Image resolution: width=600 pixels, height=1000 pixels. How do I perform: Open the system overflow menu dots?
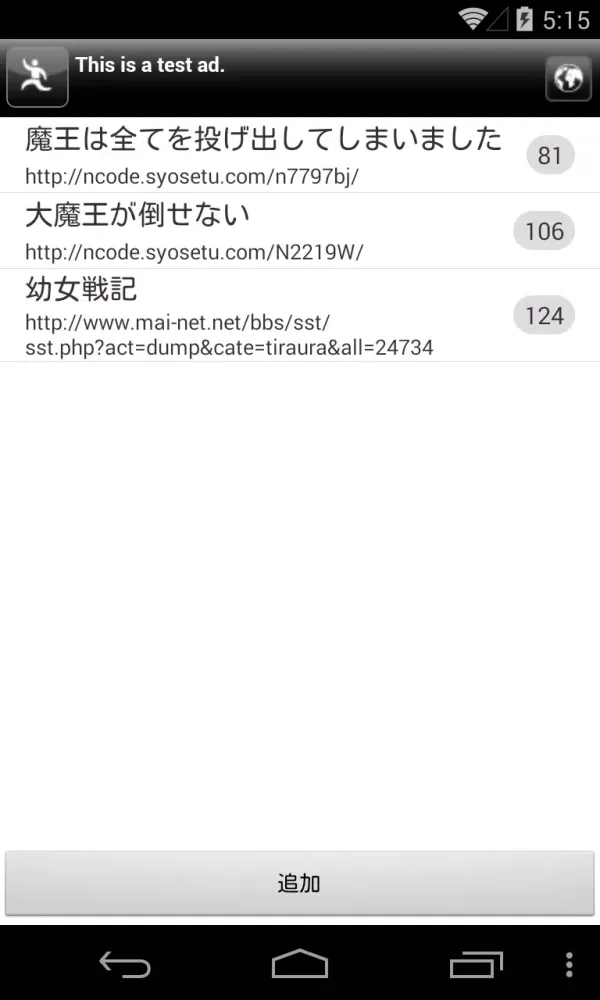pos(569,964)
